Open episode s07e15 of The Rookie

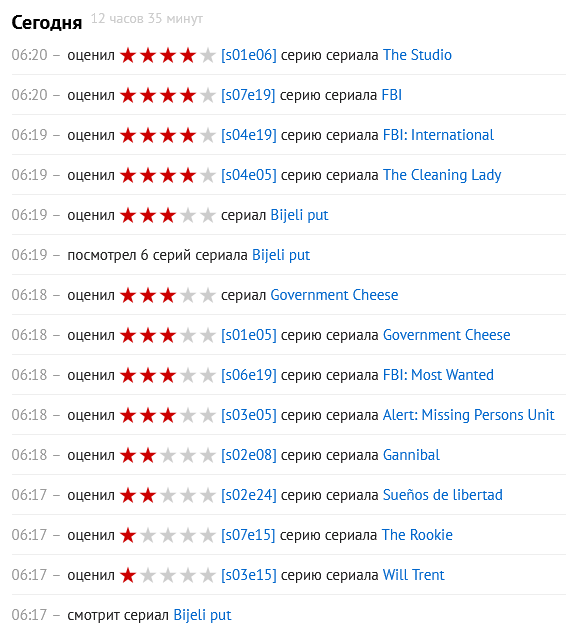[248, 535]
